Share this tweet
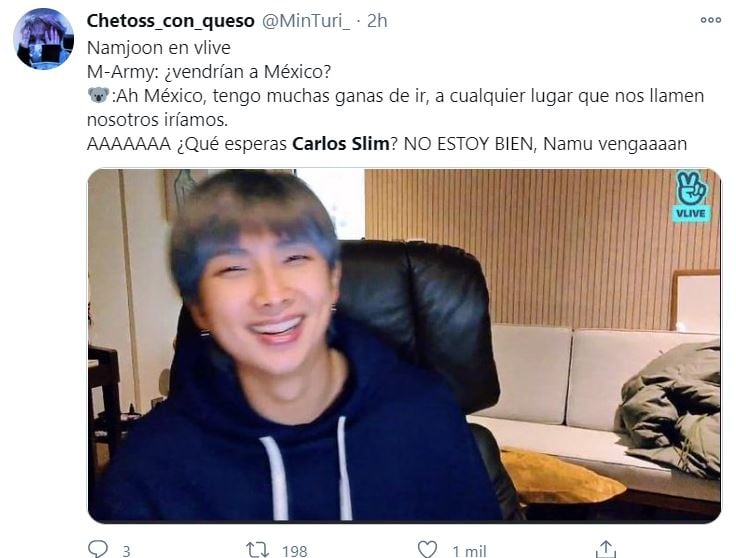The height and width of the screenshot is (558, 736). pyautogui.click(x=605, y=548)
